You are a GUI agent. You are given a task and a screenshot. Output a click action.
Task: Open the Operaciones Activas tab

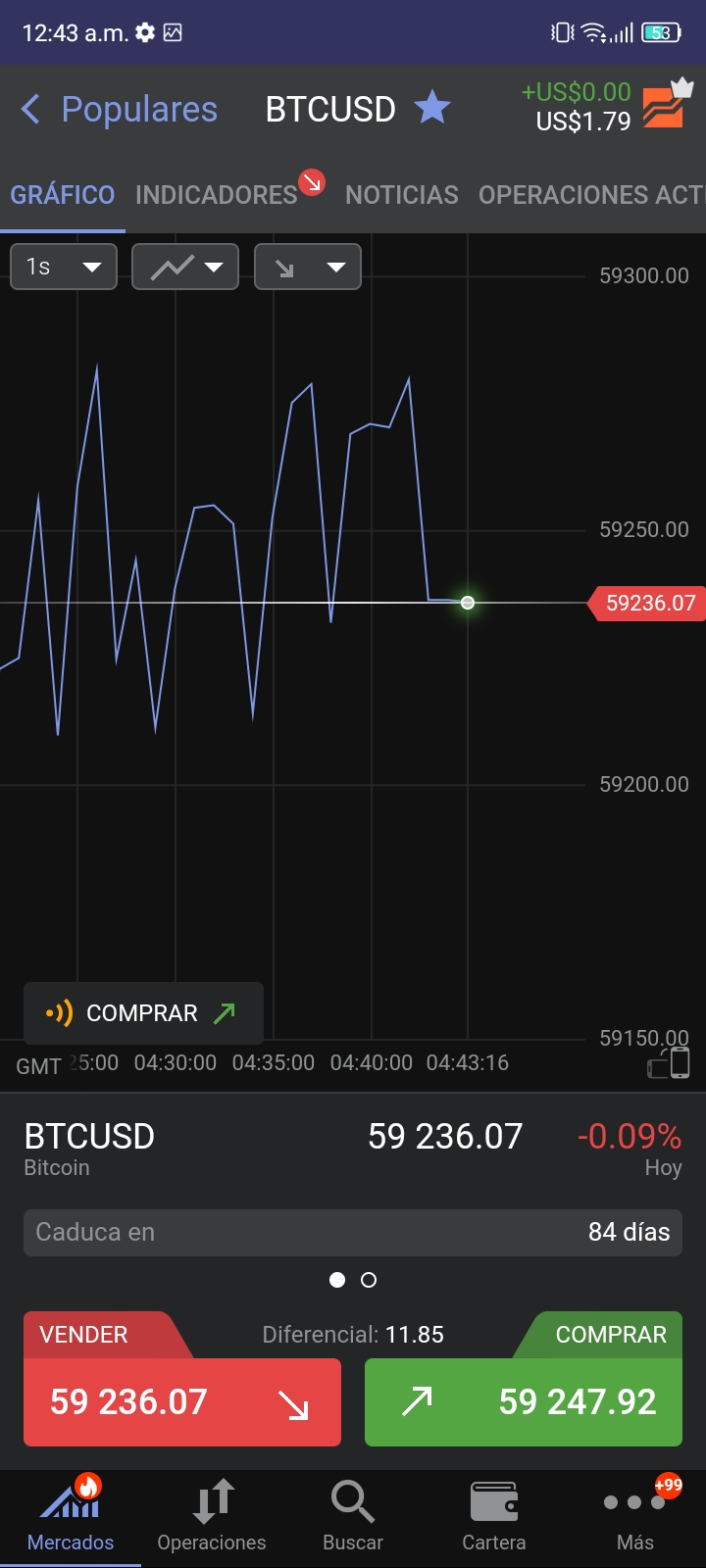coord(591,195)
